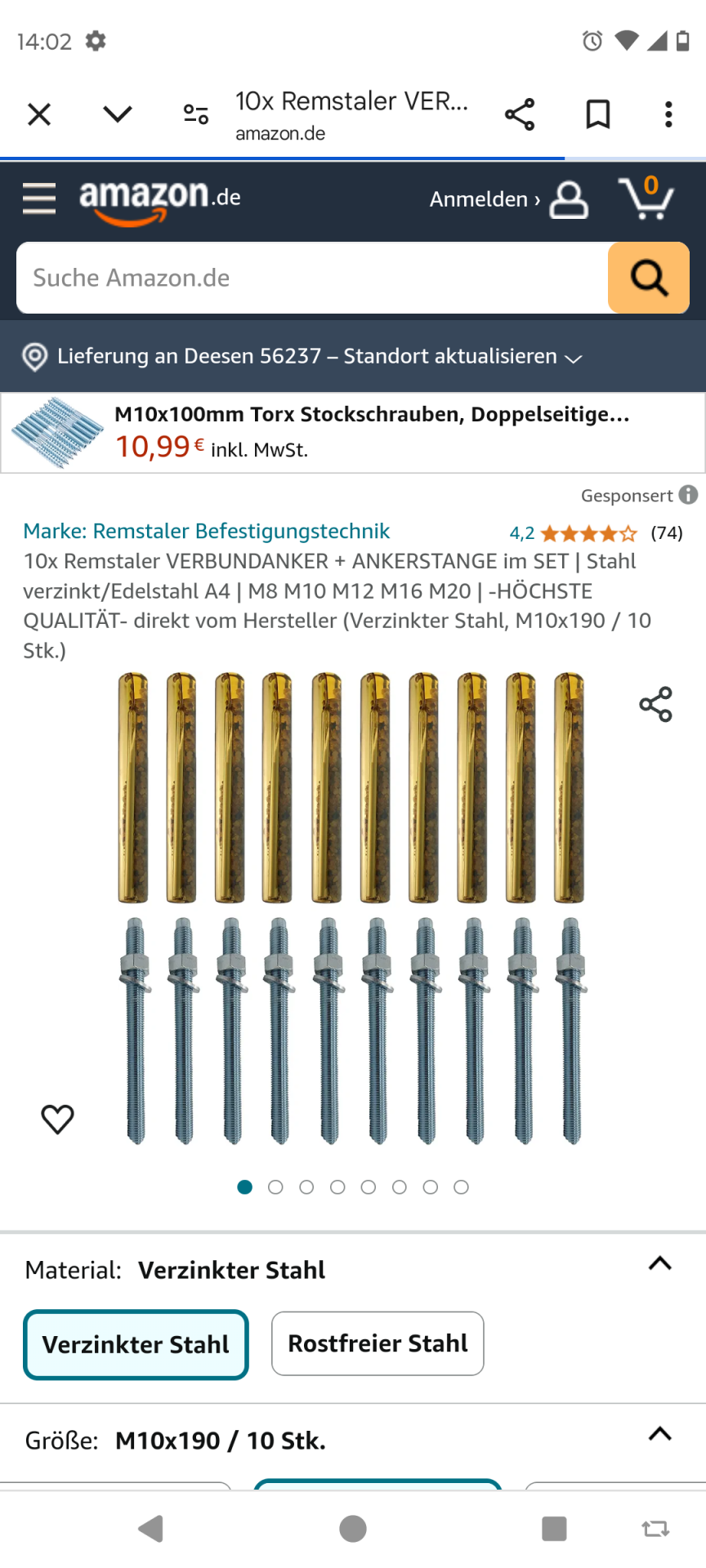Share this page from browser toolbar

click(520, 114)
